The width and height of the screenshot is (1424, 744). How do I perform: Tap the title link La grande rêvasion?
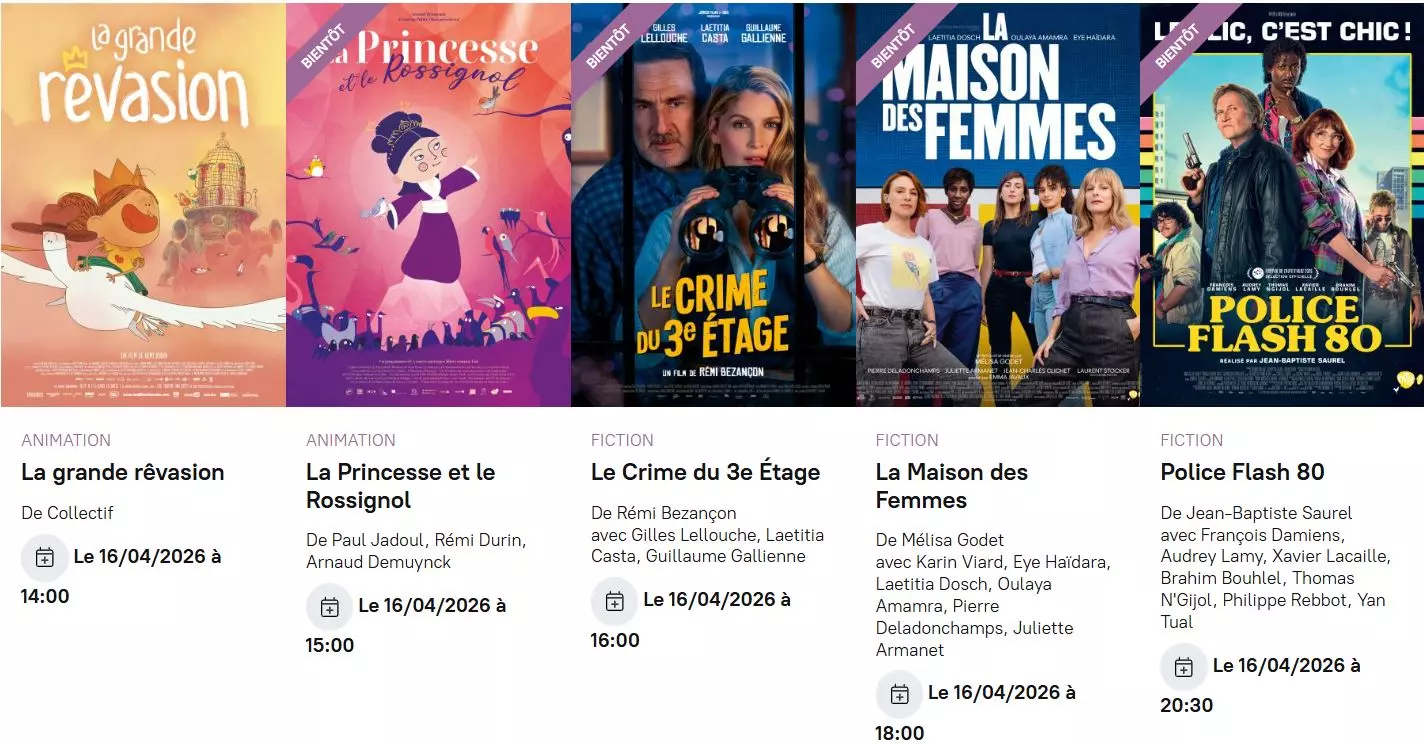click(x=123, y=472)
